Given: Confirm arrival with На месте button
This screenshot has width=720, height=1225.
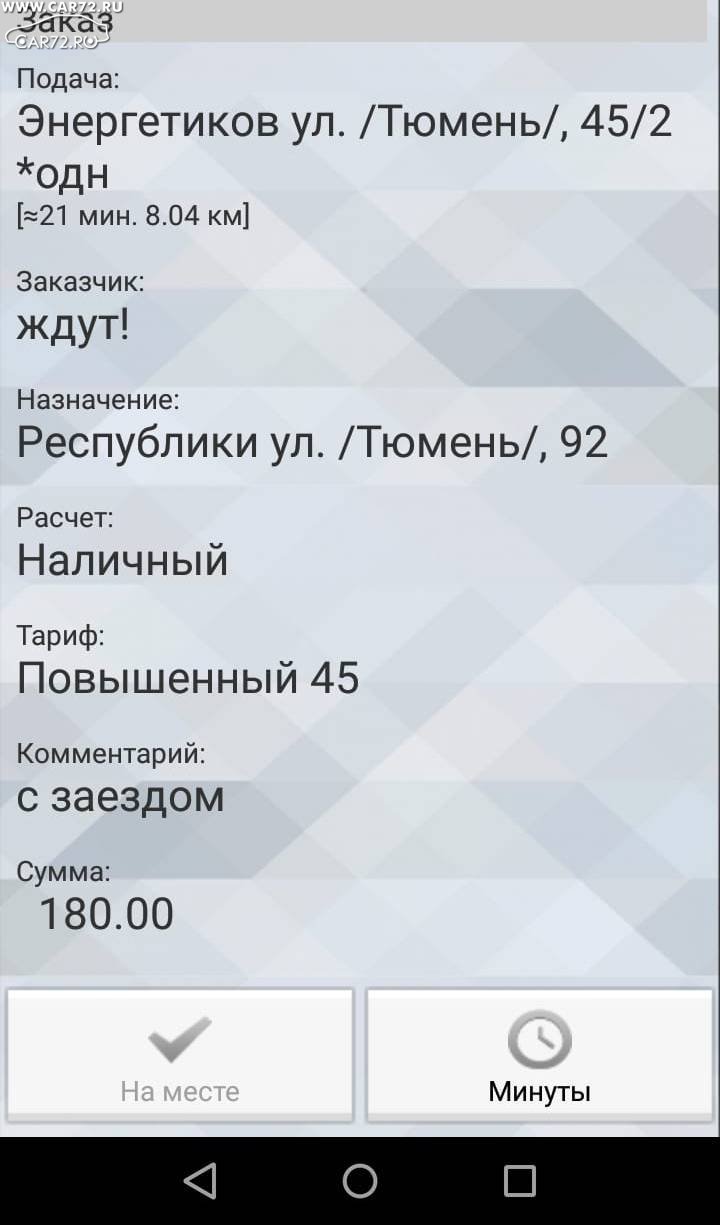Looking at the screenshot, I should pos(180,1055).
